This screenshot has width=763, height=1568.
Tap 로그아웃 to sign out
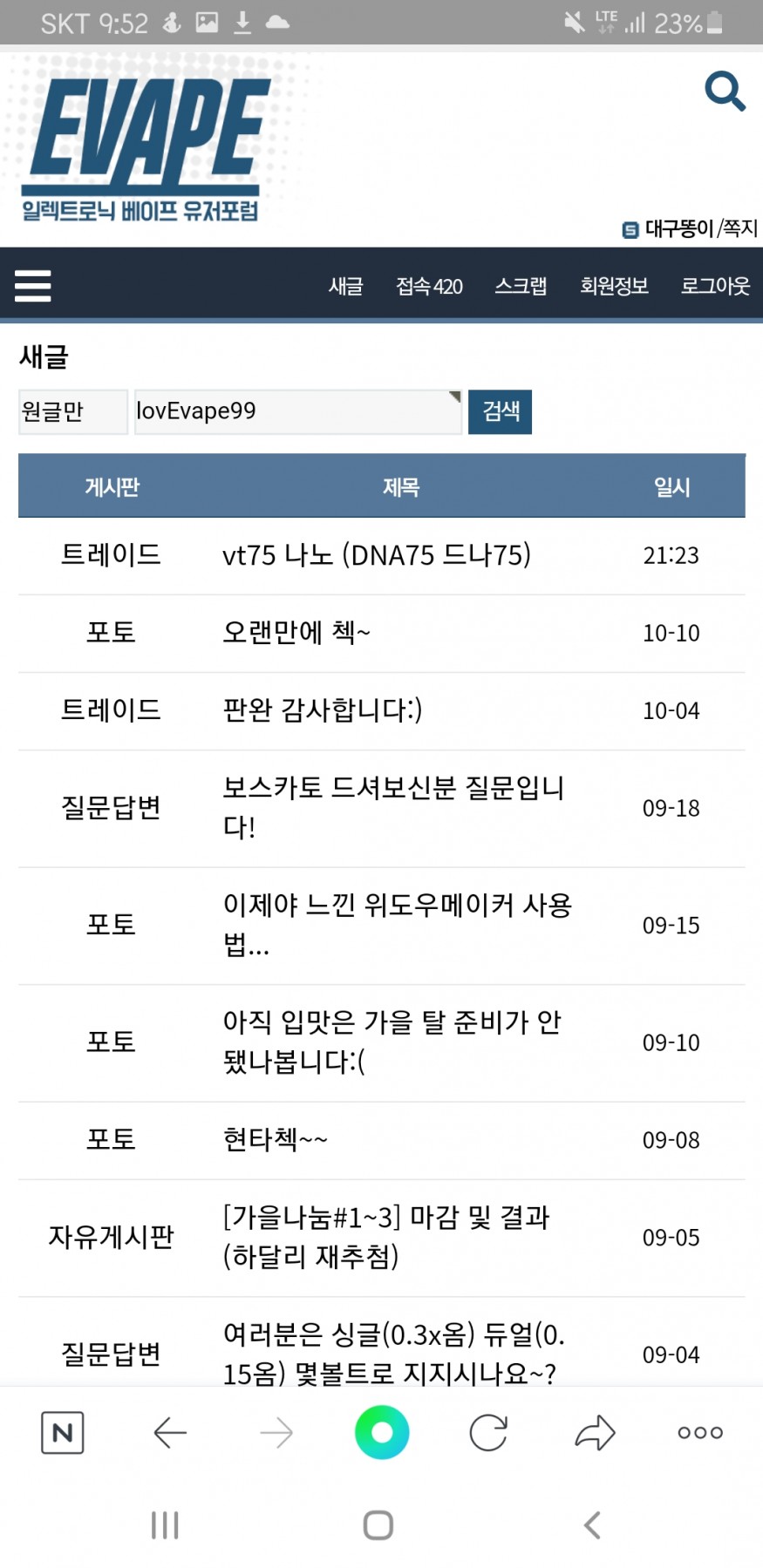[x=715, y=286]
